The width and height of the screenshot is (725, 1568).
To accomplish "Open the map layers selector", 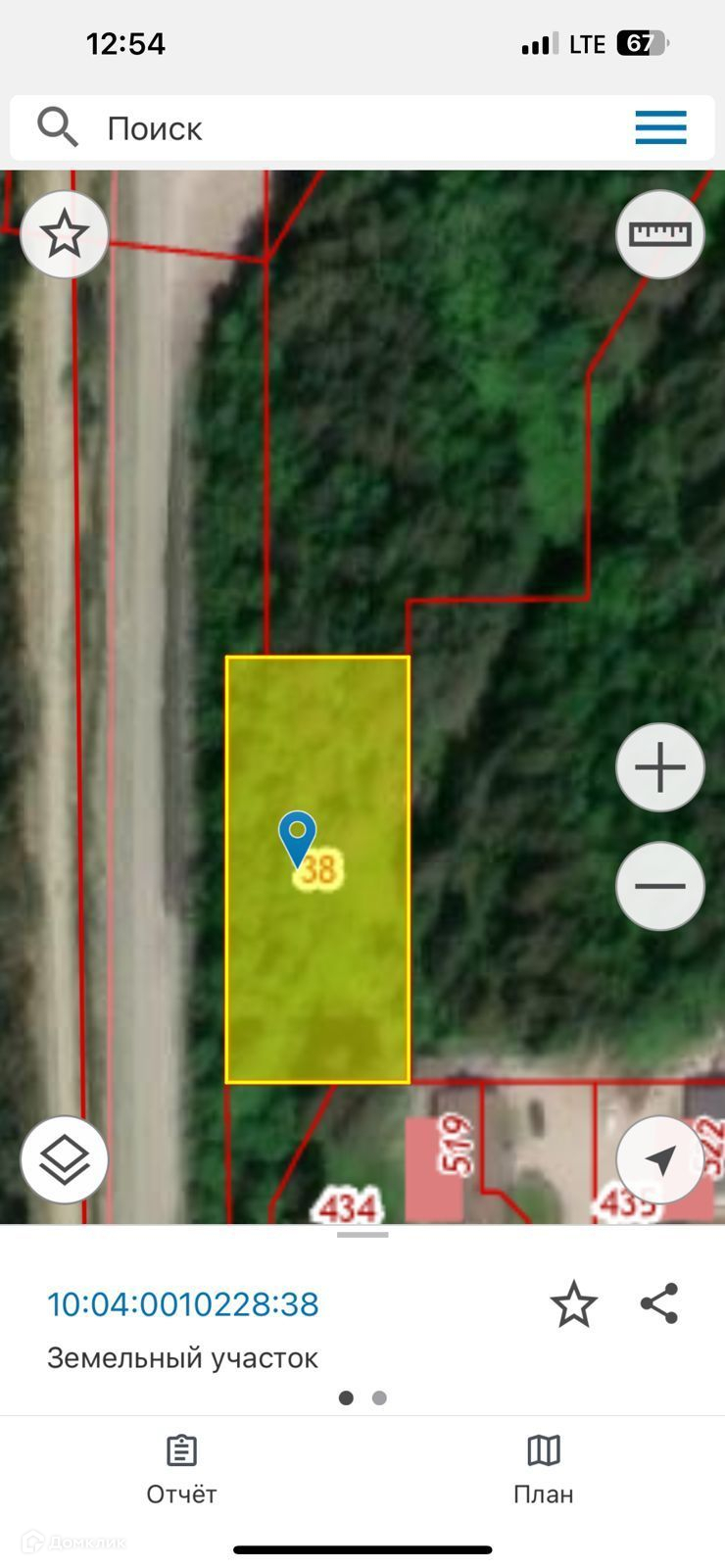I will point(65,1159).
